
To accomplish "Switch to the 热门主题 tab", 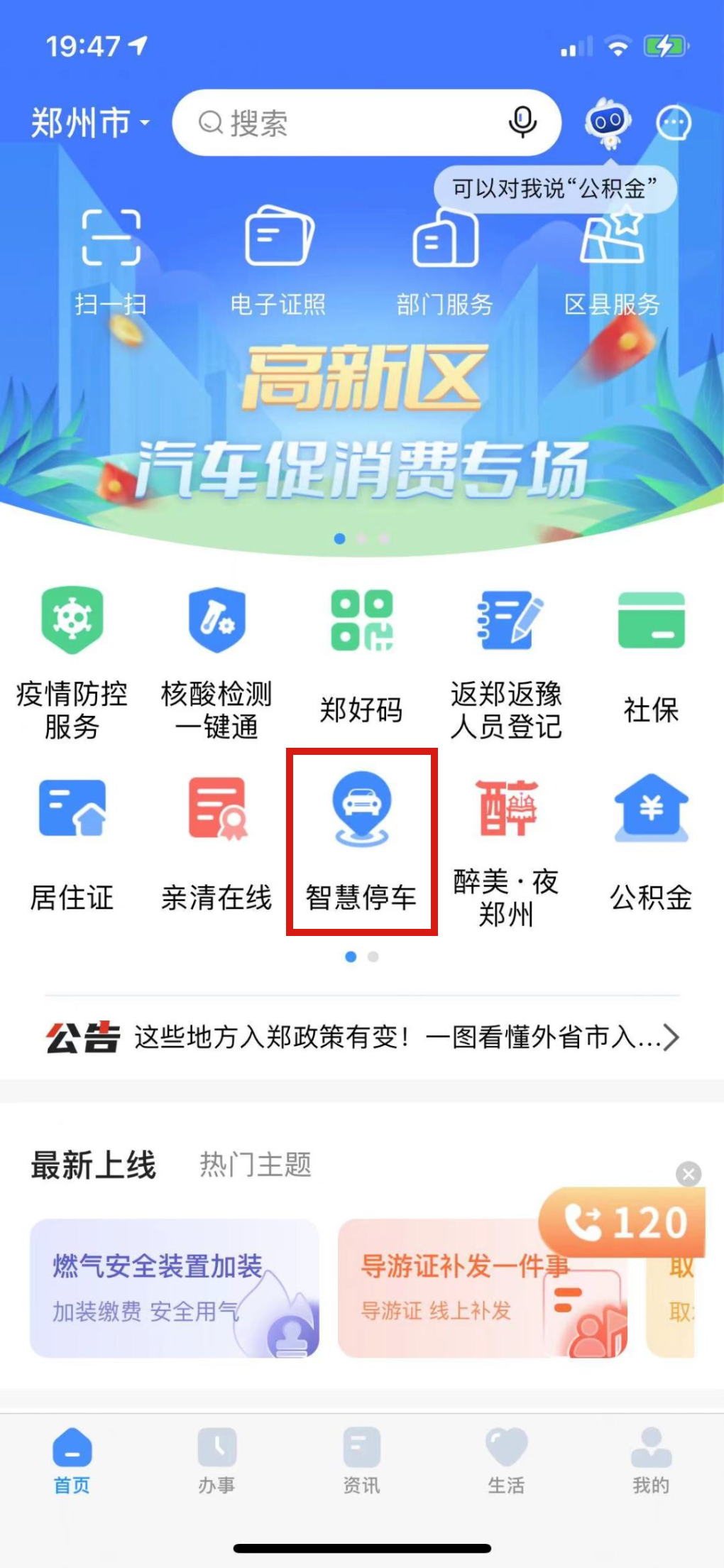I will tap(256, 1165).
